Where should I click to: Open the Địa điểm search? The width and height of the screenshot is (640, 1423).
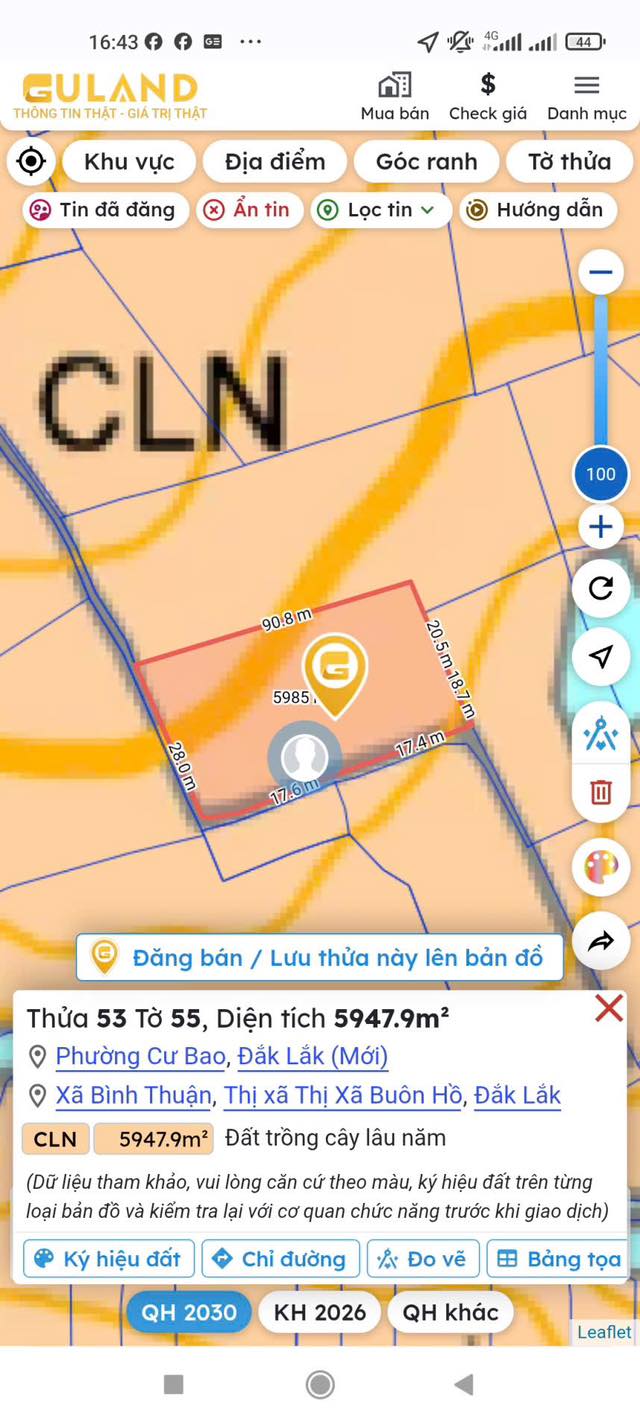click(x=275, y=162)
